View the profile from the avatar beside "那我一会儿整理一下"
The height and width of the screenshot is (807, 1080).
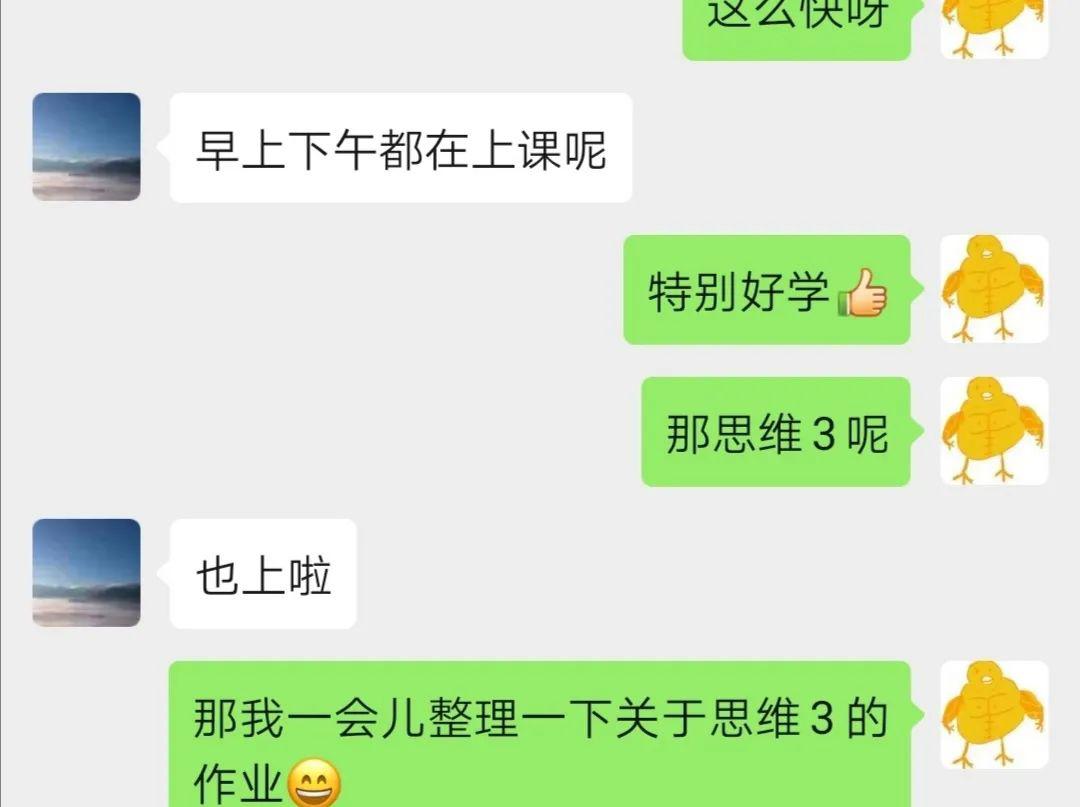click(994, 714)
